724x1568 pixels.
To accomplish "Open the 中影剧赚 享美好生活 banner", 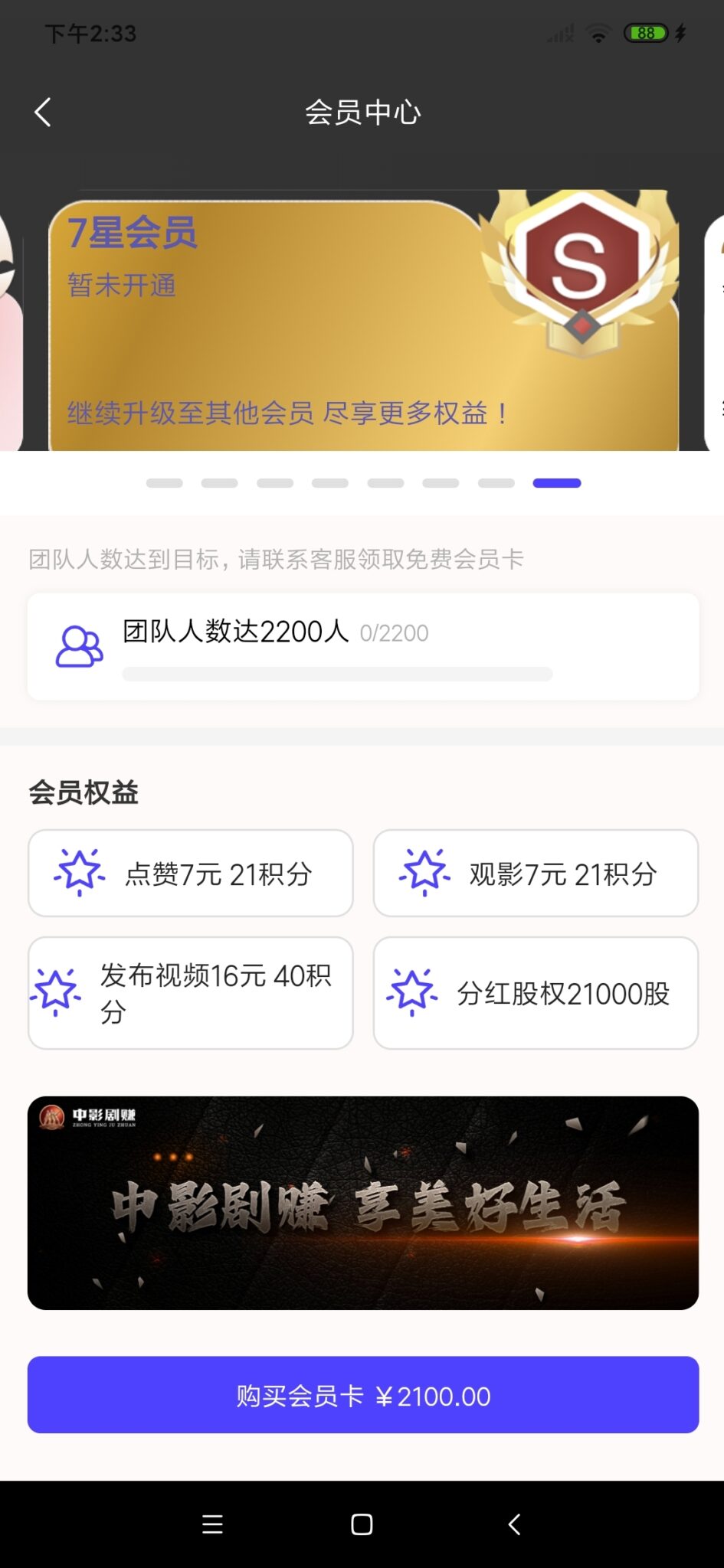I will 362,1202.
